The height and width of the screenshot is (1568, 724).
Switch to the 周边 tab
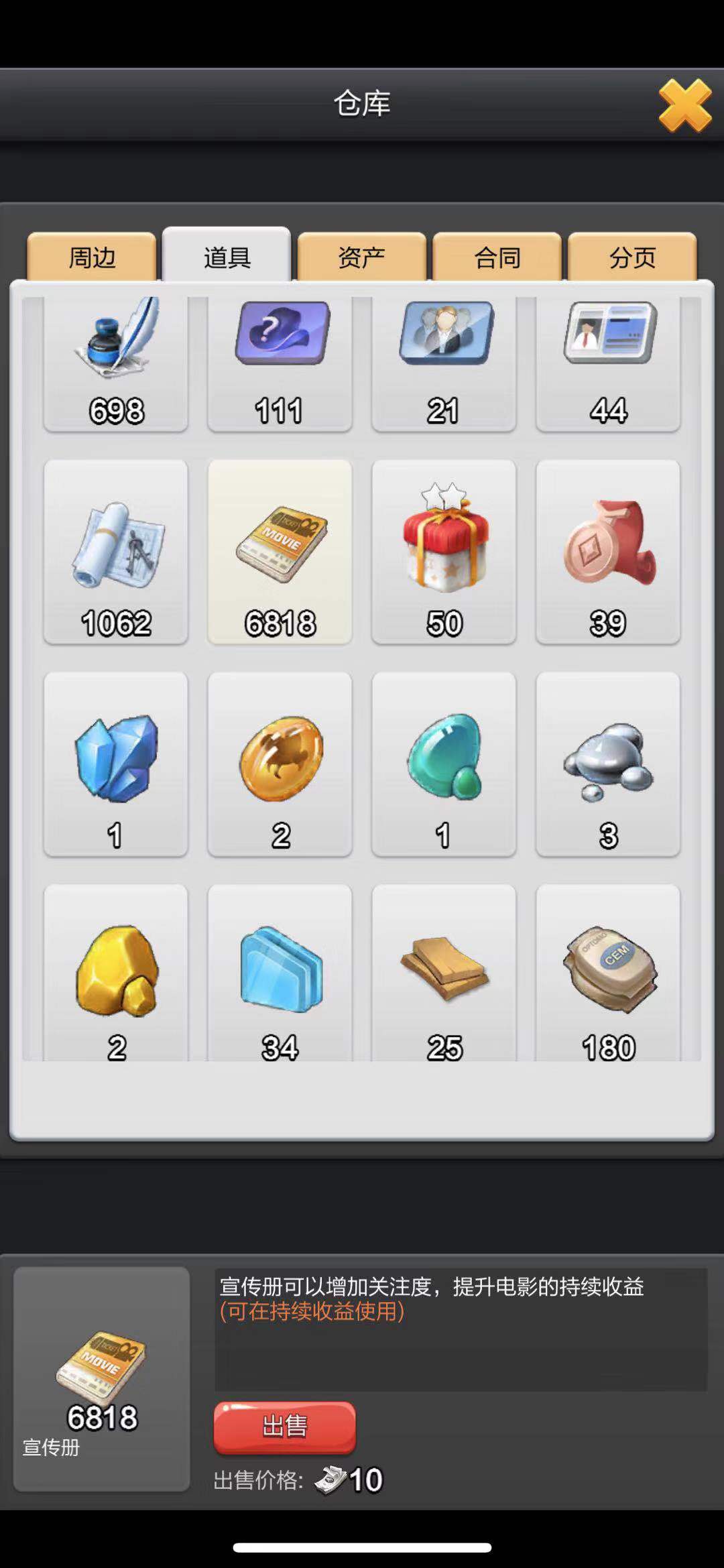tap(92, 257)
